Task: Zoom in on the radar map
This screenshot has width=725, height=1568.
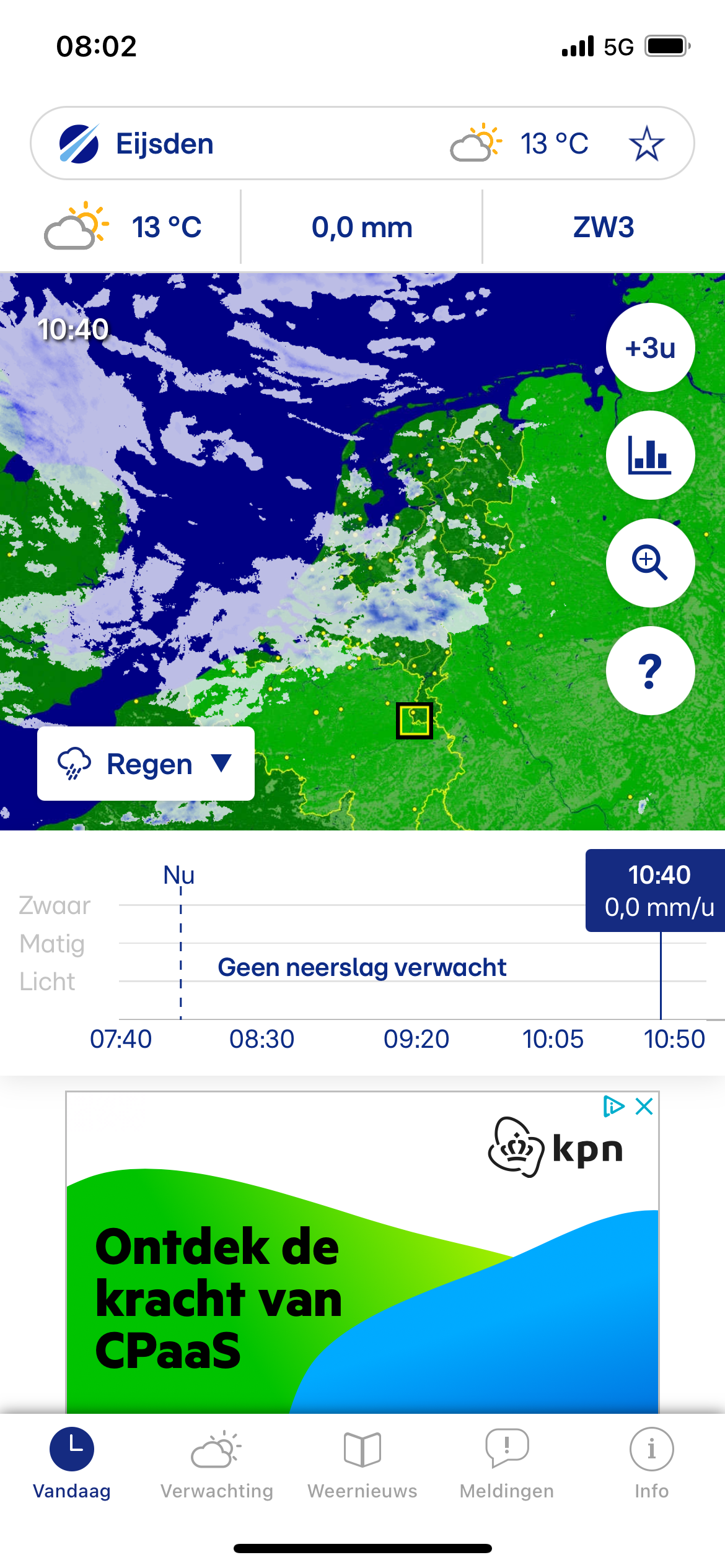Action: pos(650,563)
